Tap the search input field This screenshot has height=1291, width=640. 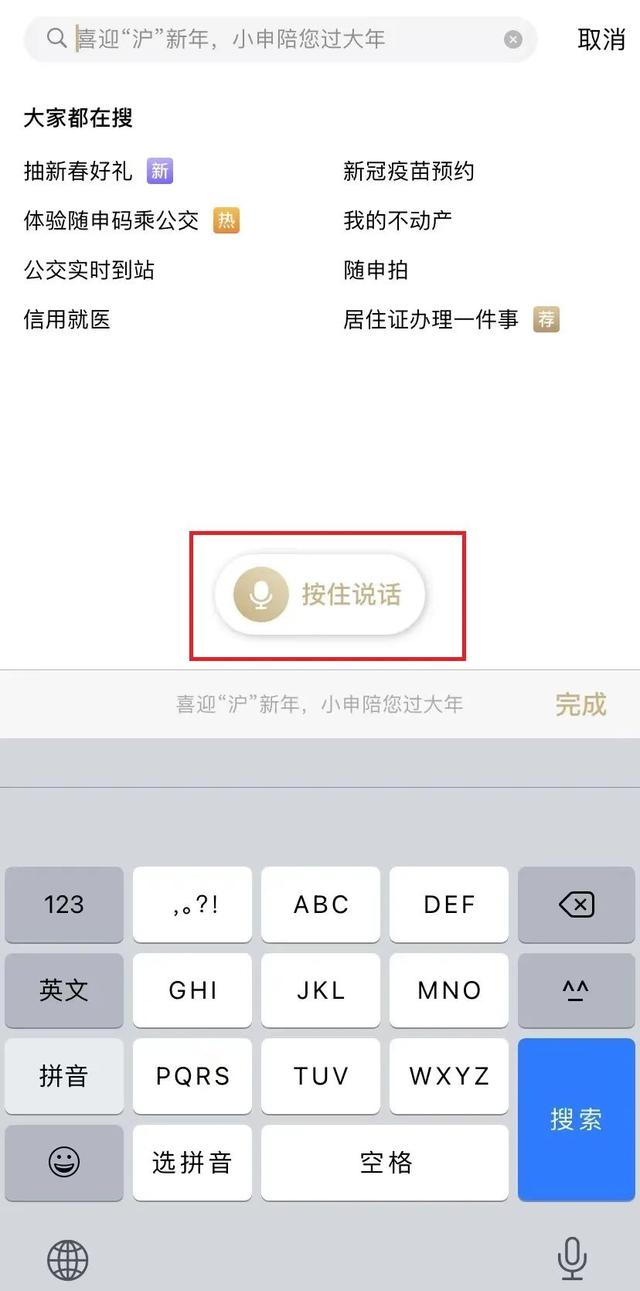click(280, 40)
